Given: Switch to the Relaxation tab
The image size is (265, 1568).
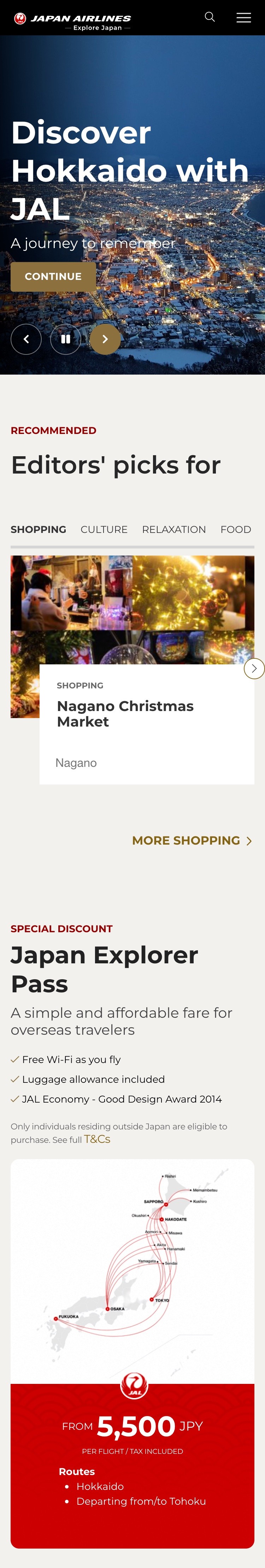Looking at the screenshot, I should point(173,530).
